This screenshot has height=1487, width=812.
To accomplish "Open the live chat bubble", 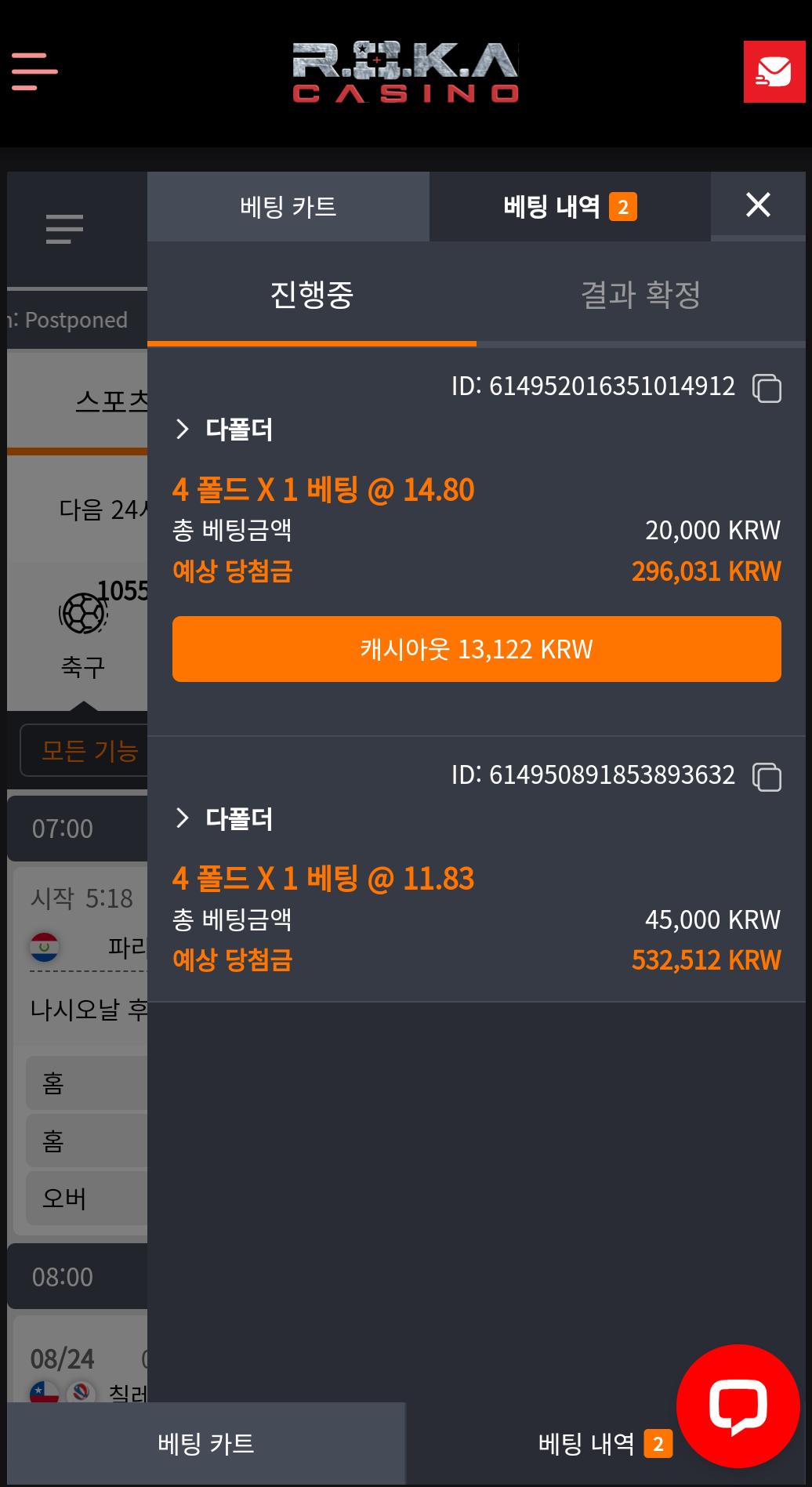I will click(738, 1406).
